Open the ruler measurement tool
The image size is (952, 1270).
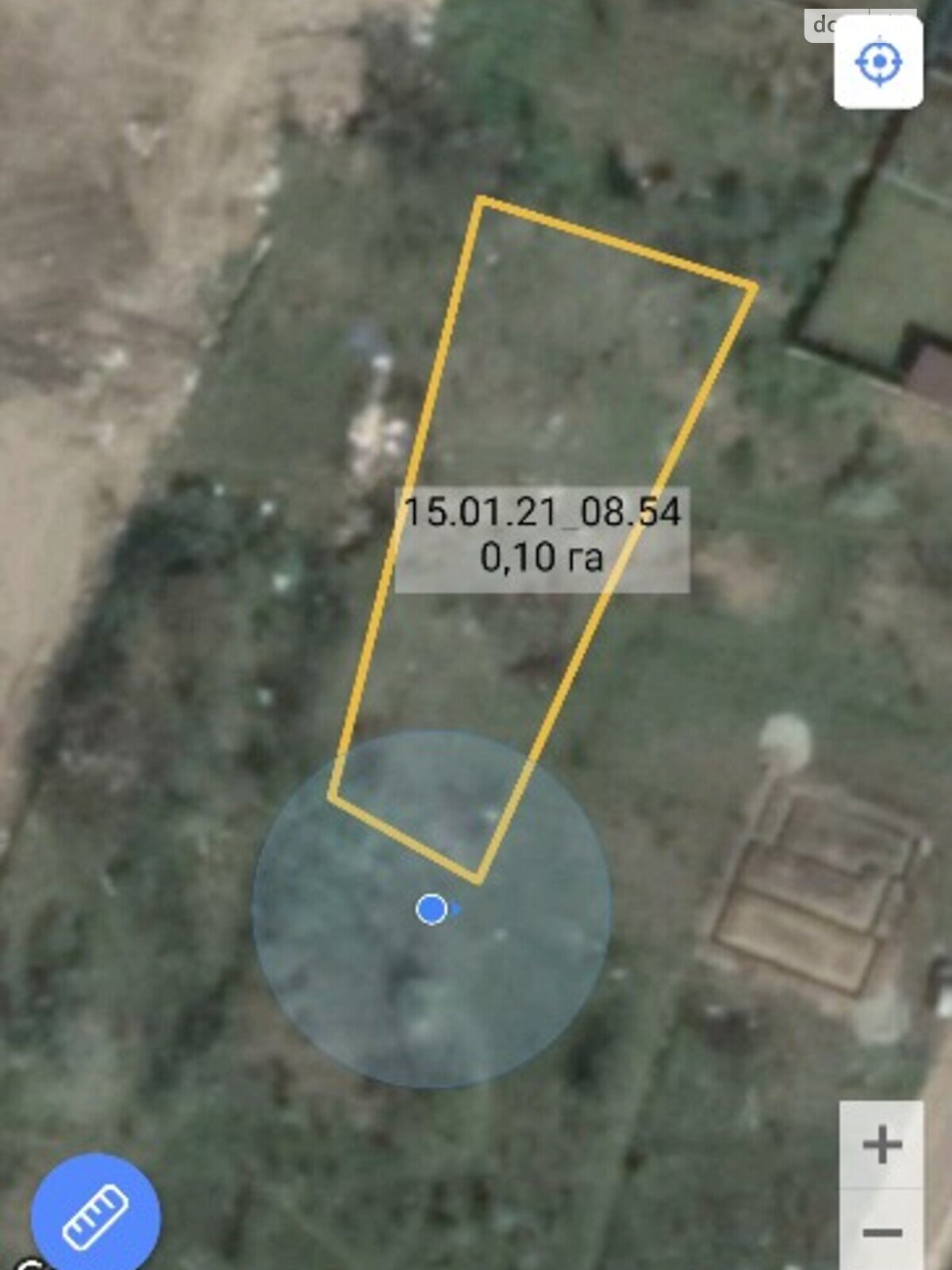pyautogui.click(x=95, y=1216)
